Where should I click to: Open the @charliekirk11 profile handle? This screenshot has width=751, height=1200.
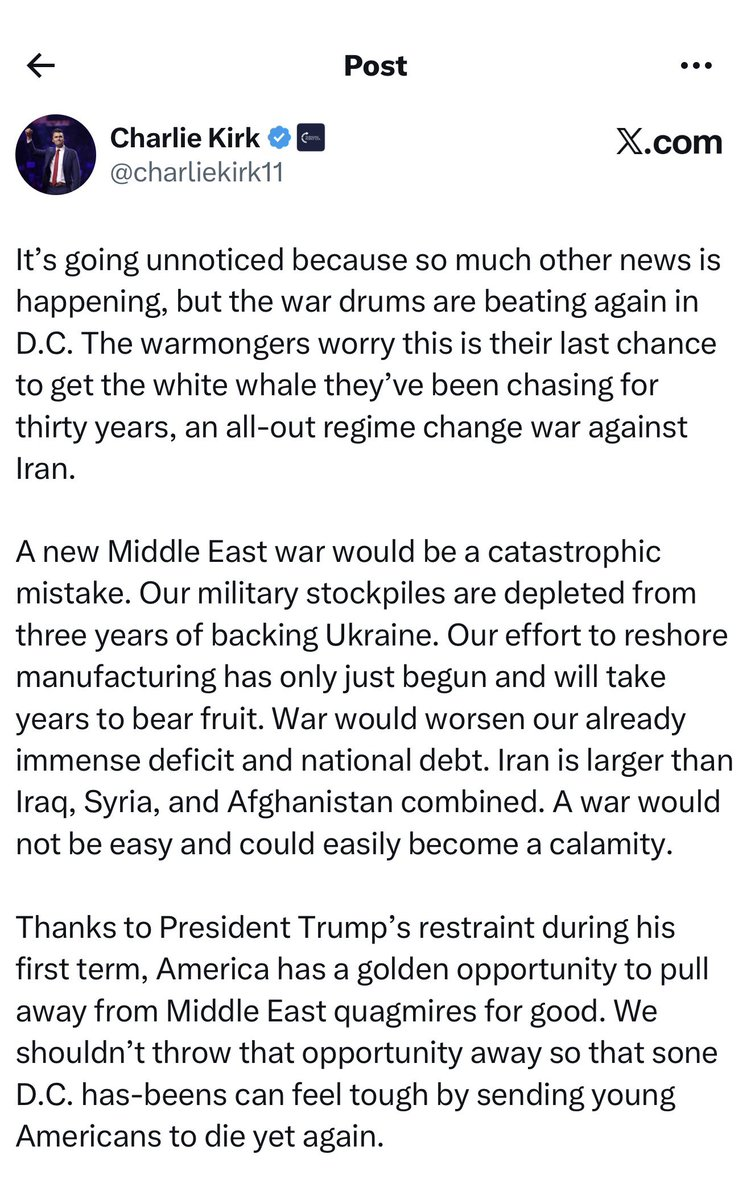(197, 172)
